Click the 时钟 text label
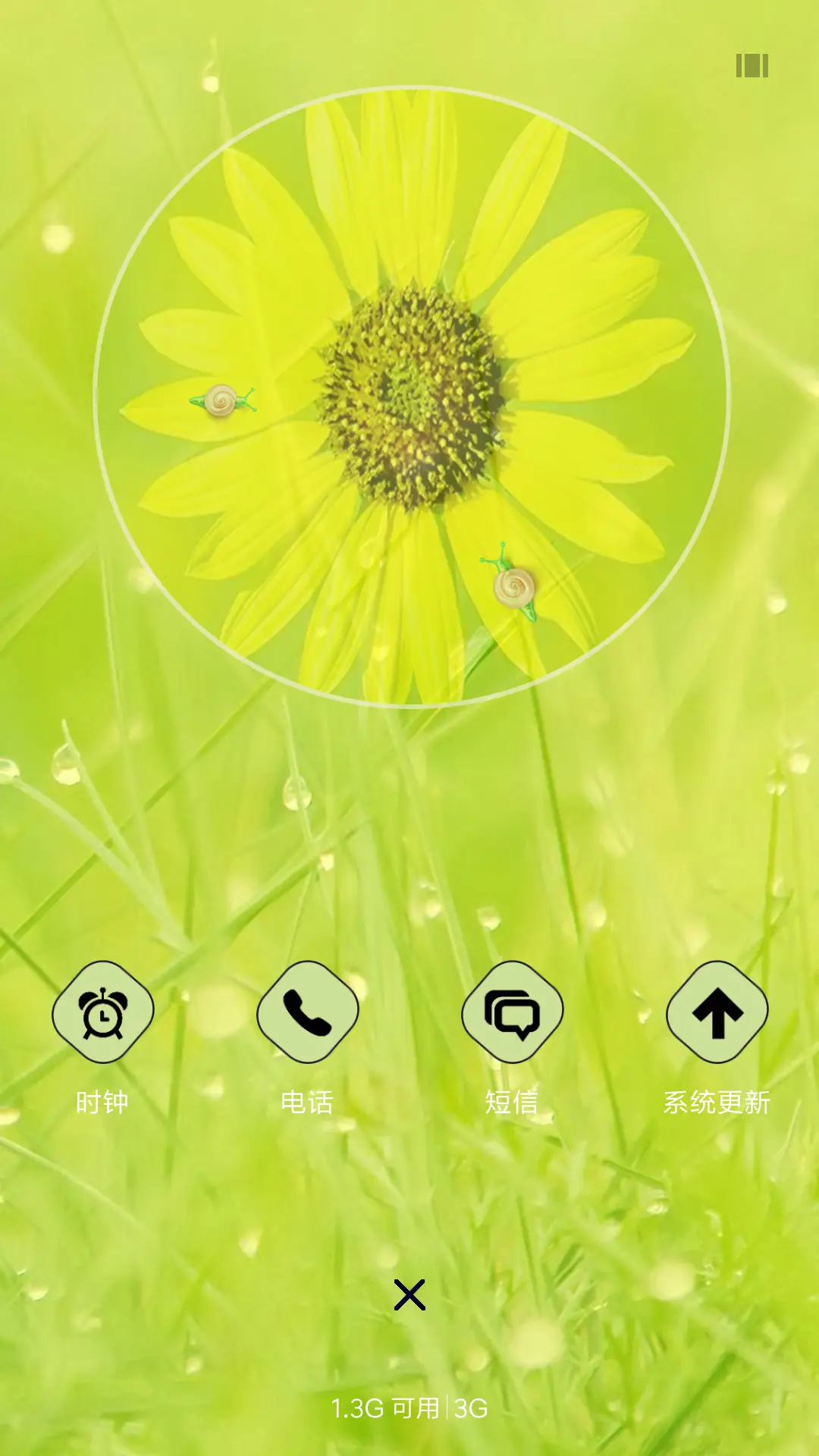Viewport: 819px width, 1456px height. [x=102, y=1105]
